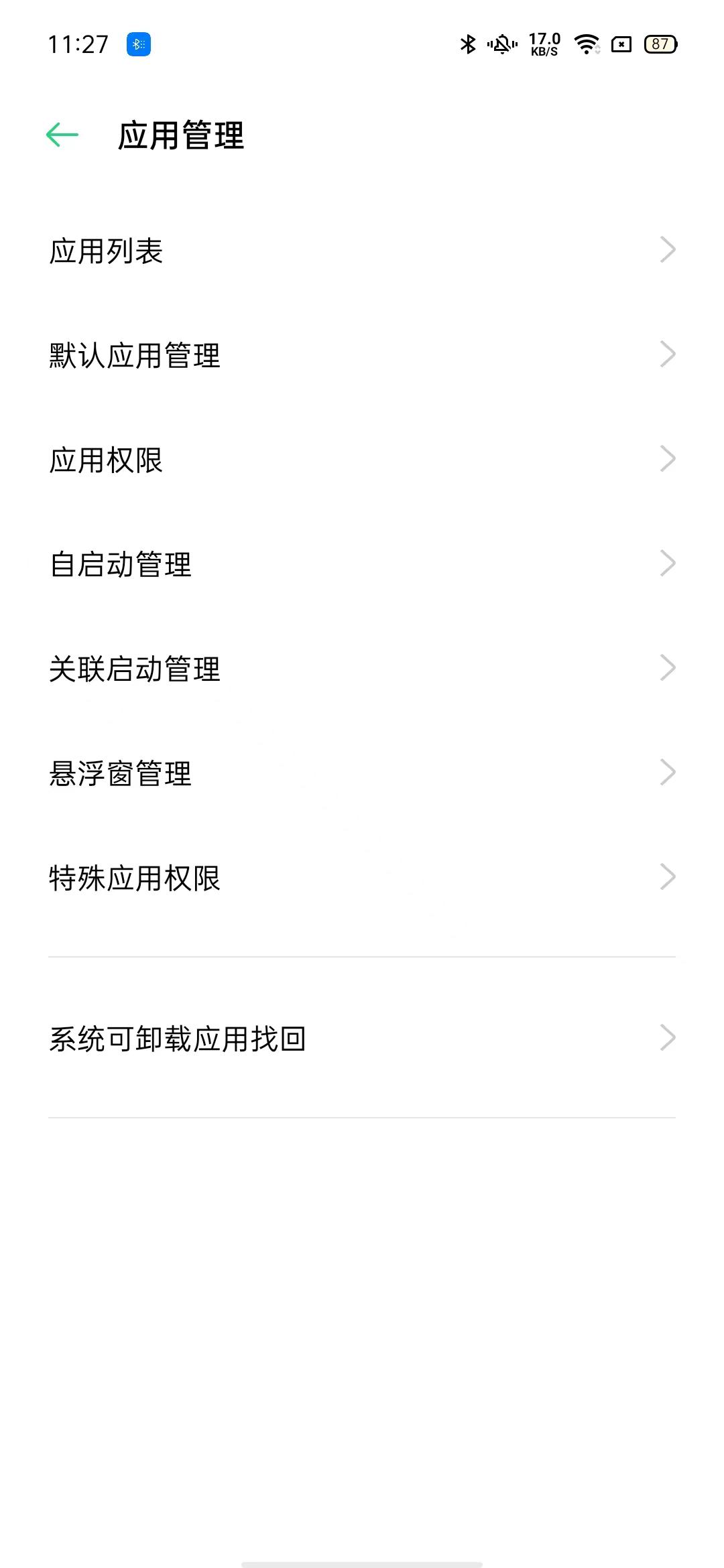Open 悬浮窗管理 settings

362,773
